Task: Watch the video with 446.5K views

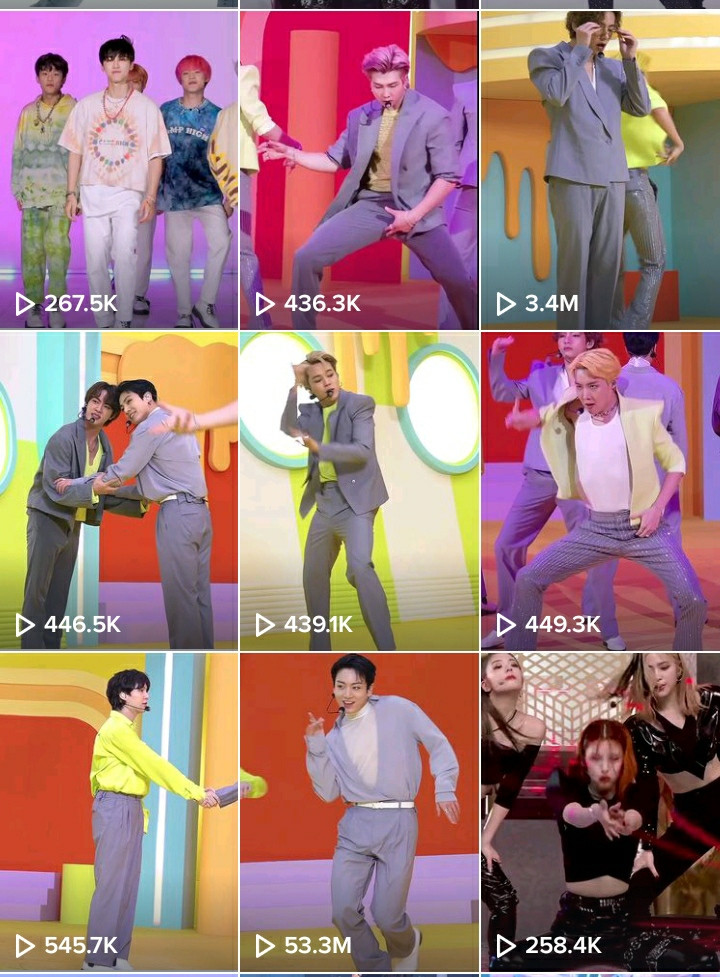Action: [x=118, y=491]
